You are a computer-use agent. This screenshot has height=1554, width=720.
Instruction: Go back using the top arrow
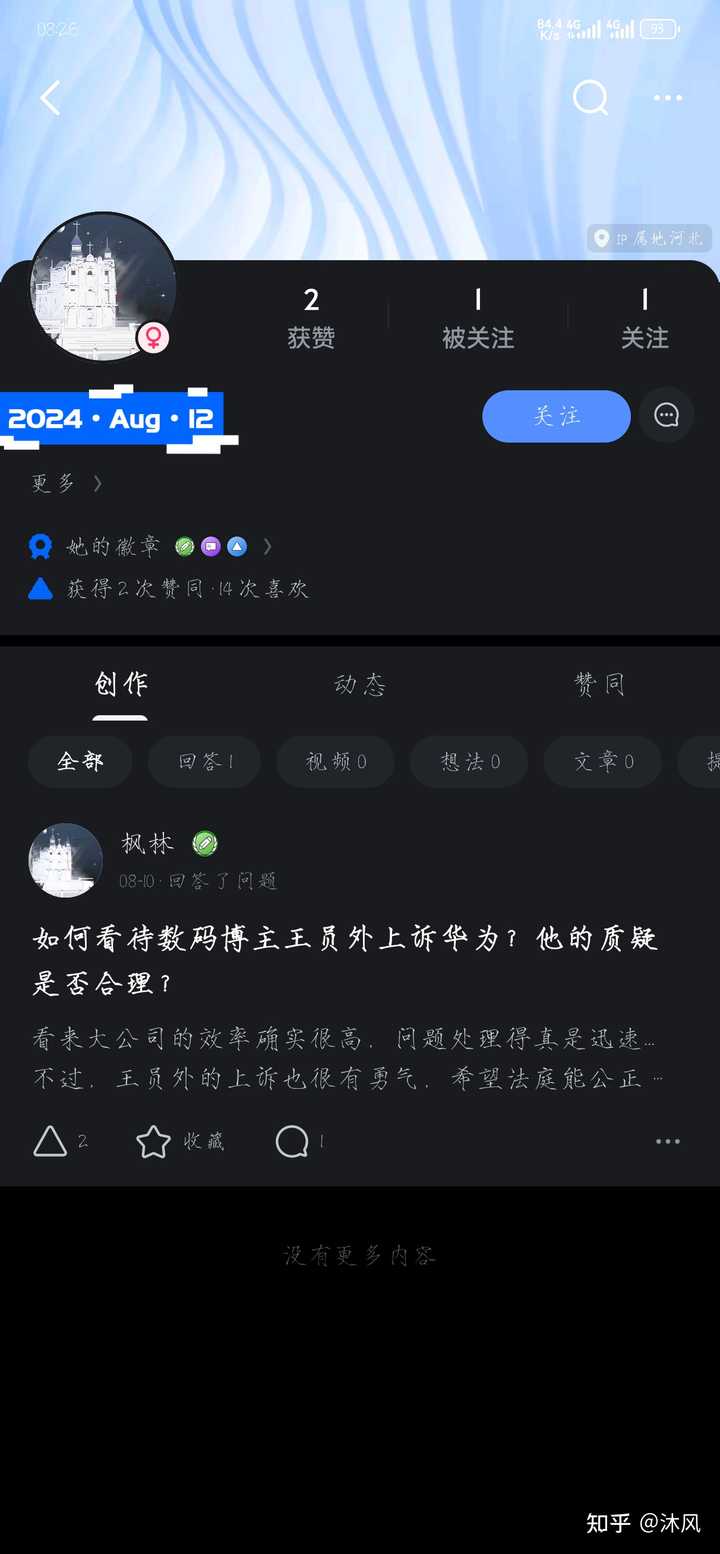pyautogui.click(x=50, y=98)
